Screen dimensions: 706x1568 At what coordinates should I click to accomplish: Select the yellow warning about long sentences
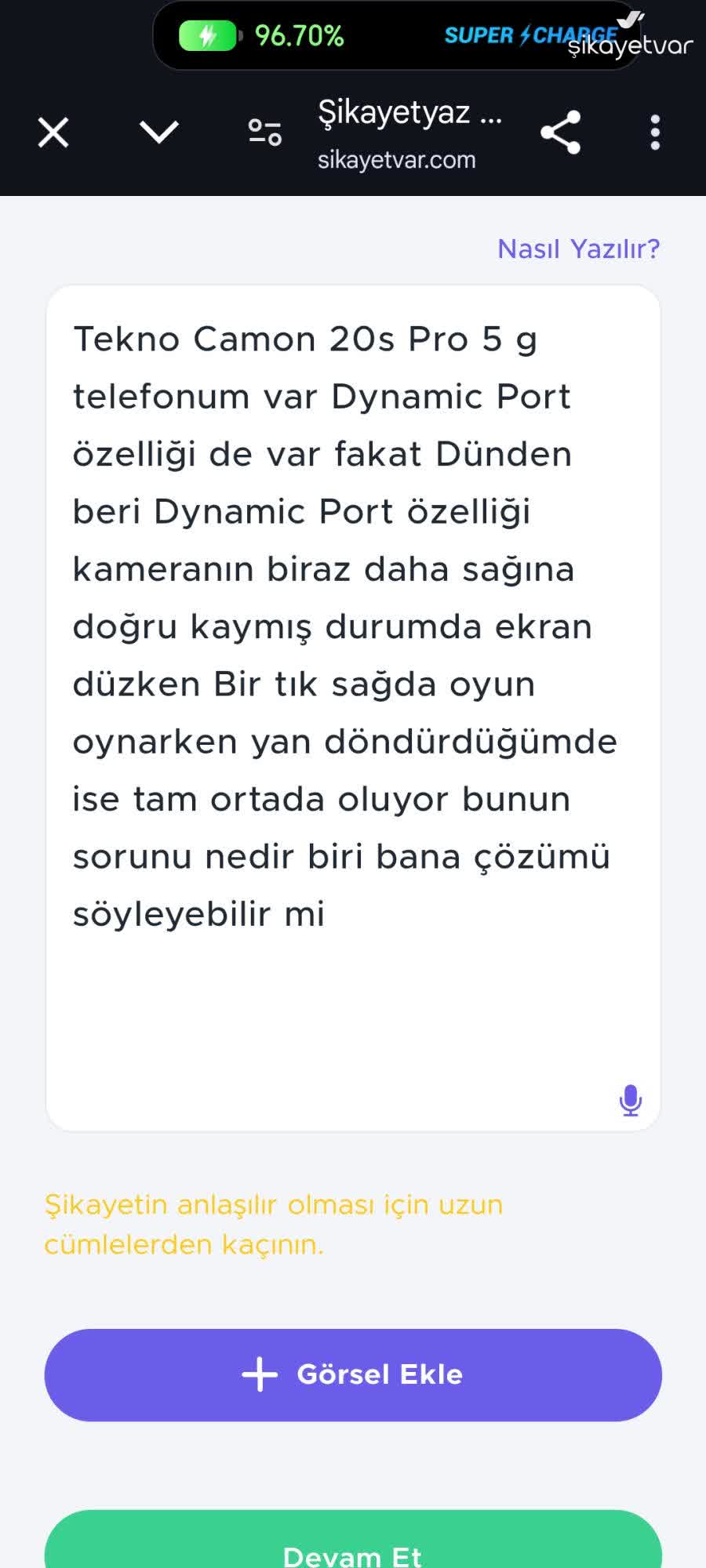pos(275,1223)
